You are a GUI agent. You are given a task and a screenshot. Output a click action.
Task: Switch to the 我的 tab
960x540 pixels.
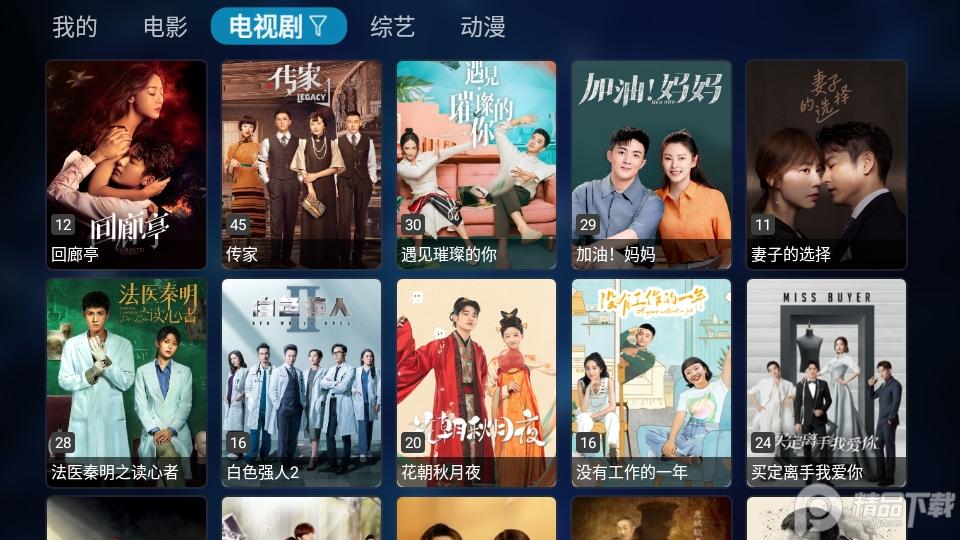[75, 27]
